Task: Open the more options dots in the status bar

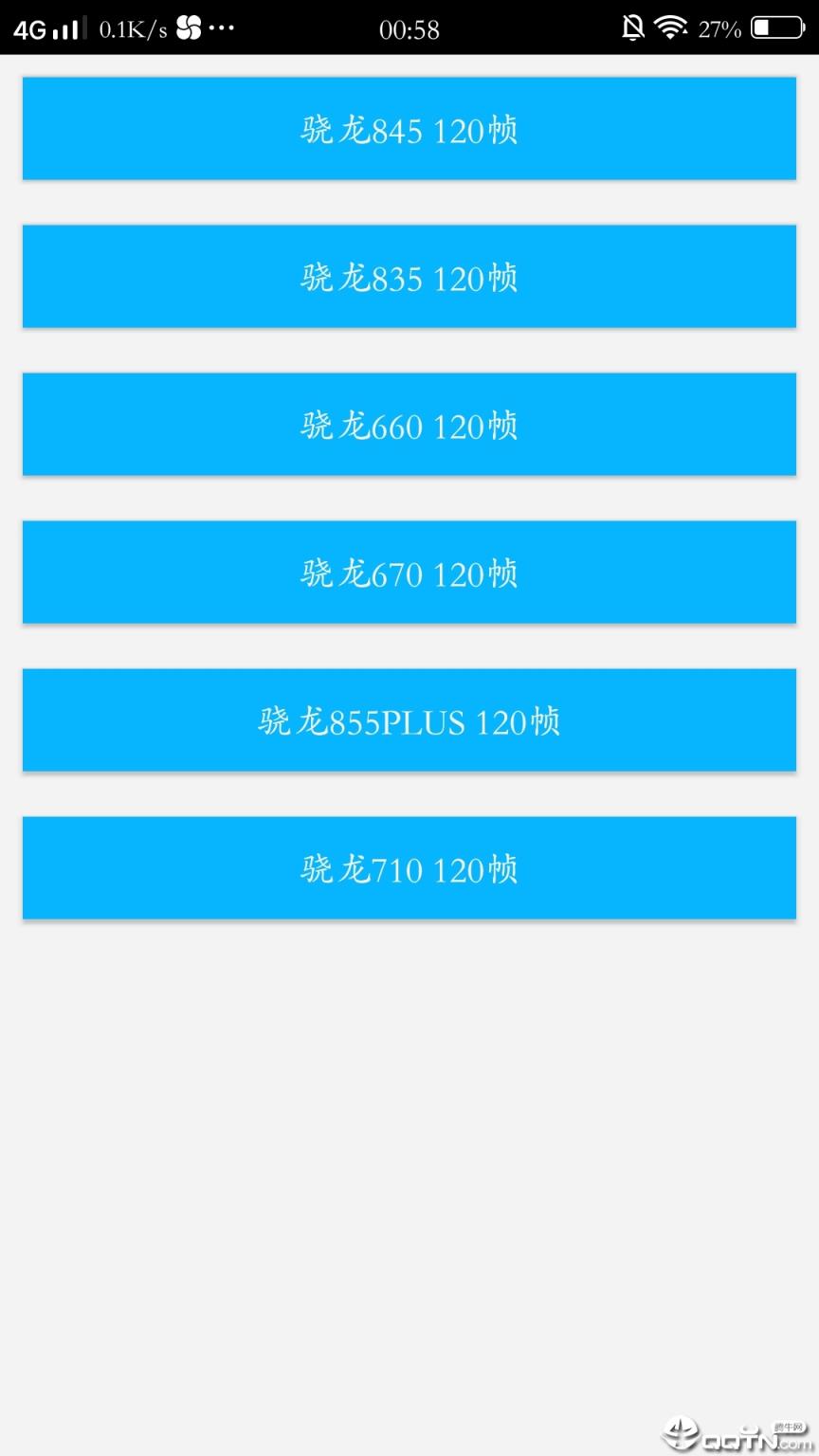Action: point(225,27)
